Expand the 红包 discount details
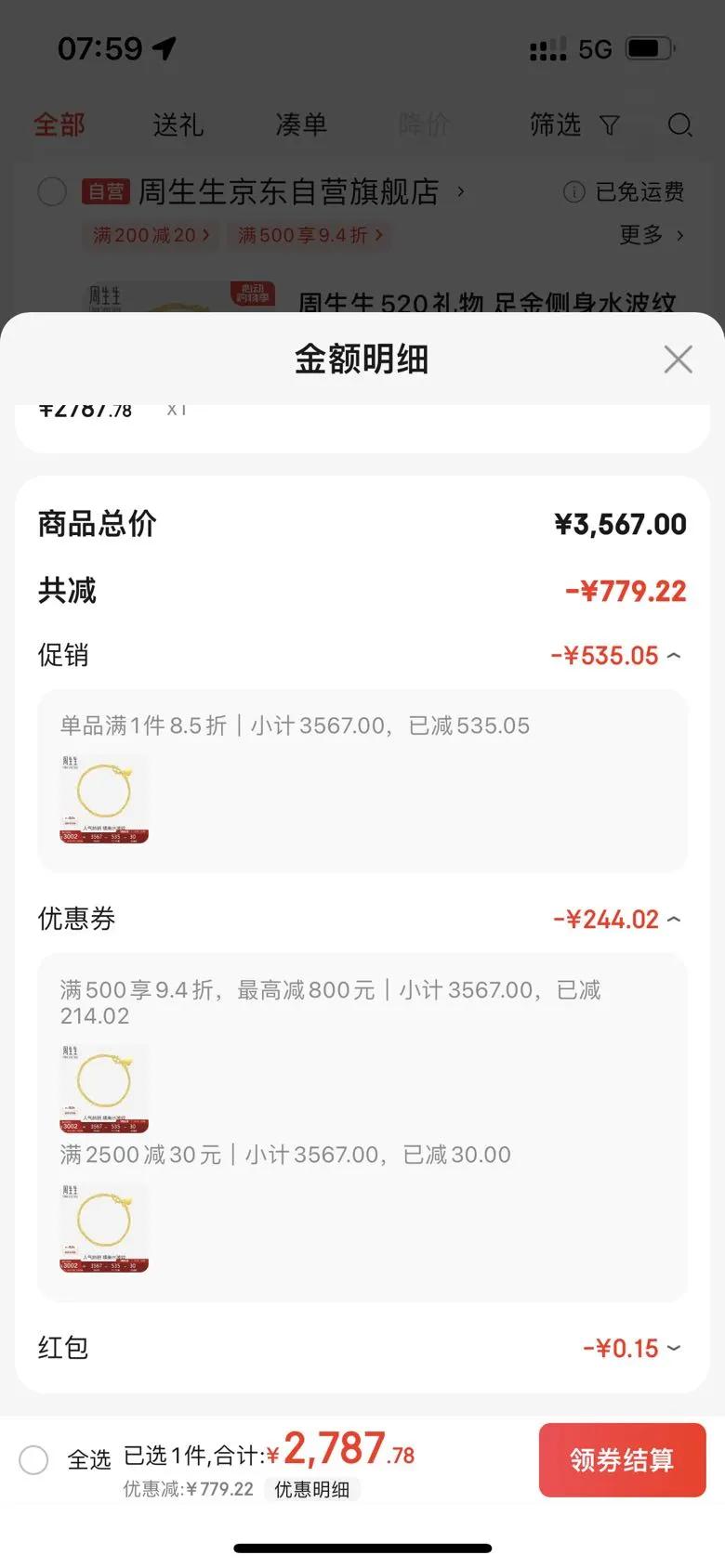Screen dimensions: 725x1568 coord(674,1348)
